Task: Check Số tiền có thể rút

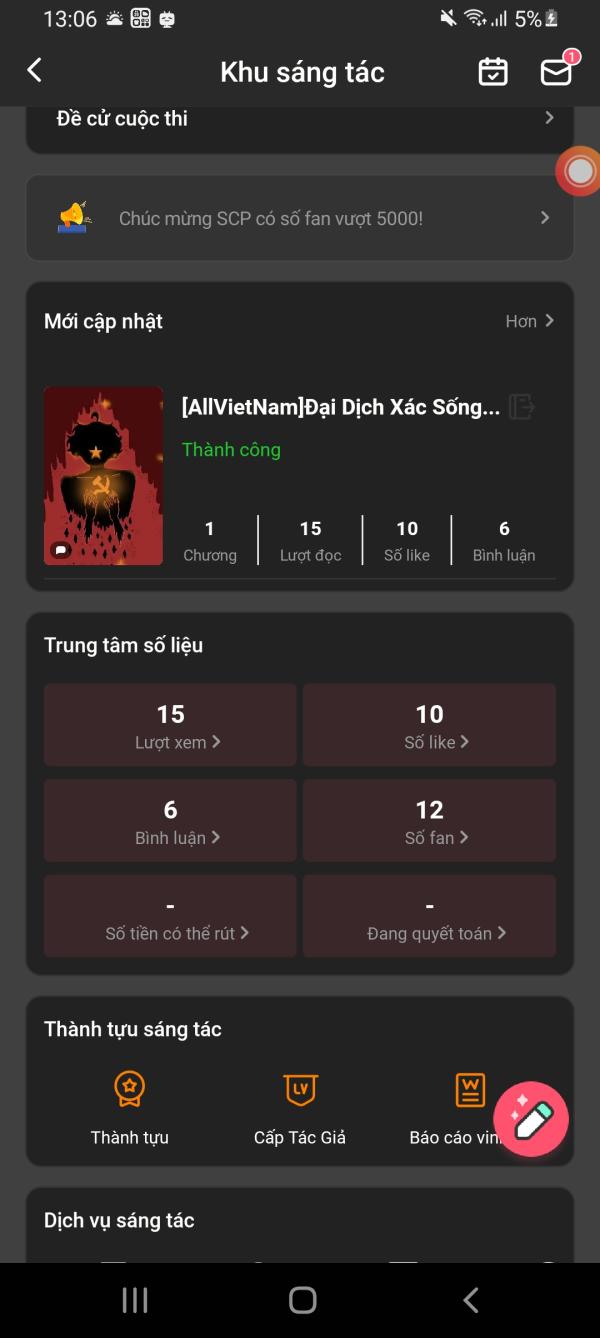Action: [170, 917]
